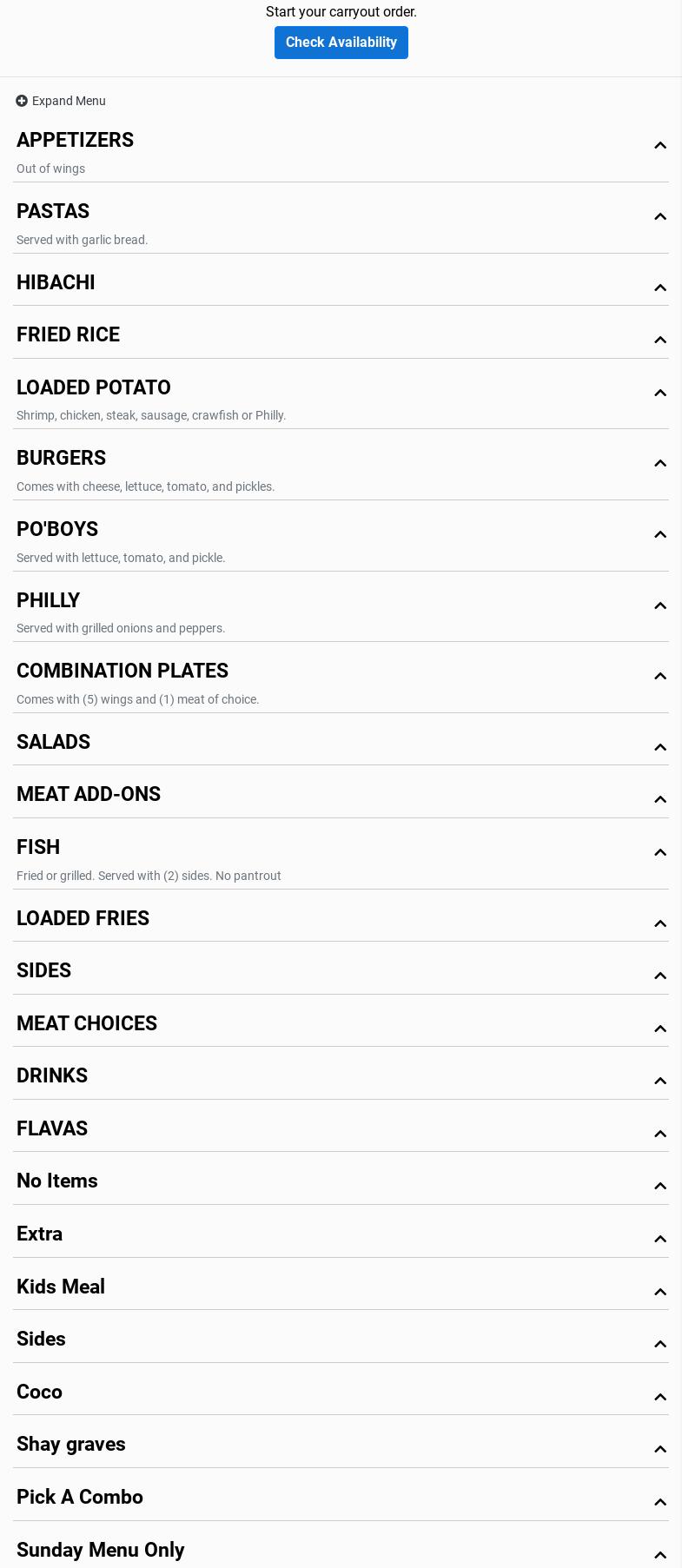Open the LOADED POTATO category
The image size is (682, 1568).
click(94, 388)
